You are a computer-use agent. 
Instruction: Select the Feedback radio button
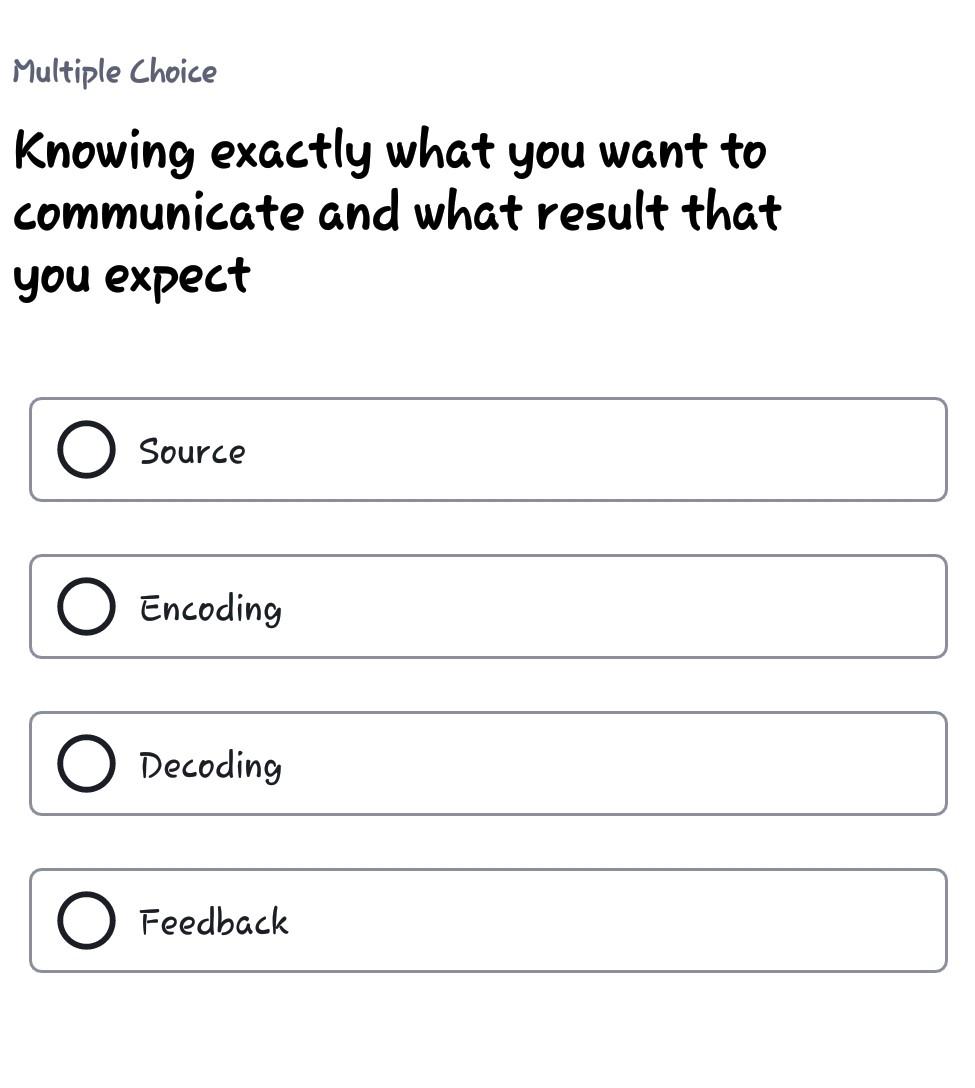click(86, 920)
